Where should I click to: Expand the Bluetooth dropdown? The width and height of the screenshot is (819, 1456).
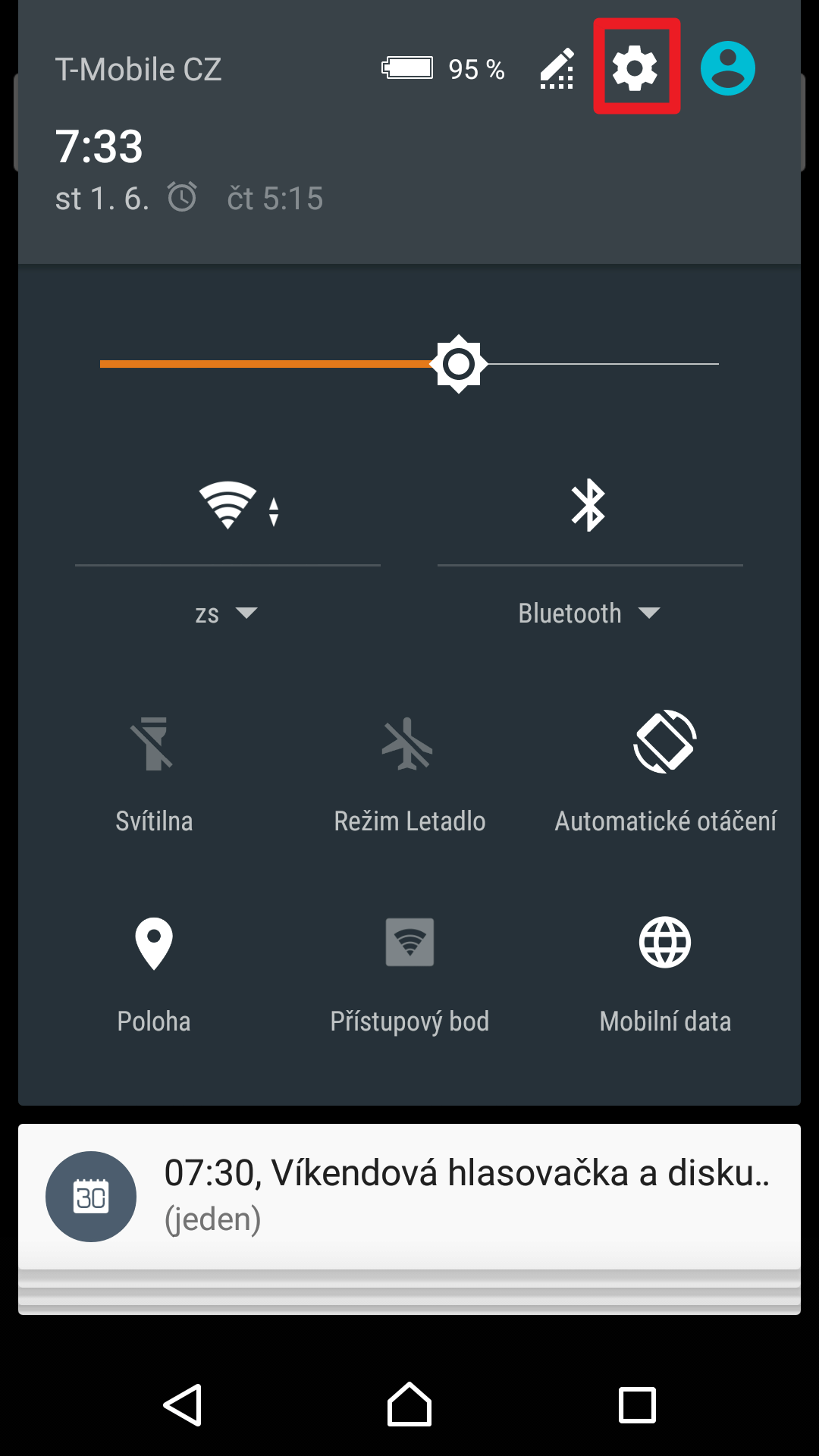pyautogui.click(x=589, y=613)
